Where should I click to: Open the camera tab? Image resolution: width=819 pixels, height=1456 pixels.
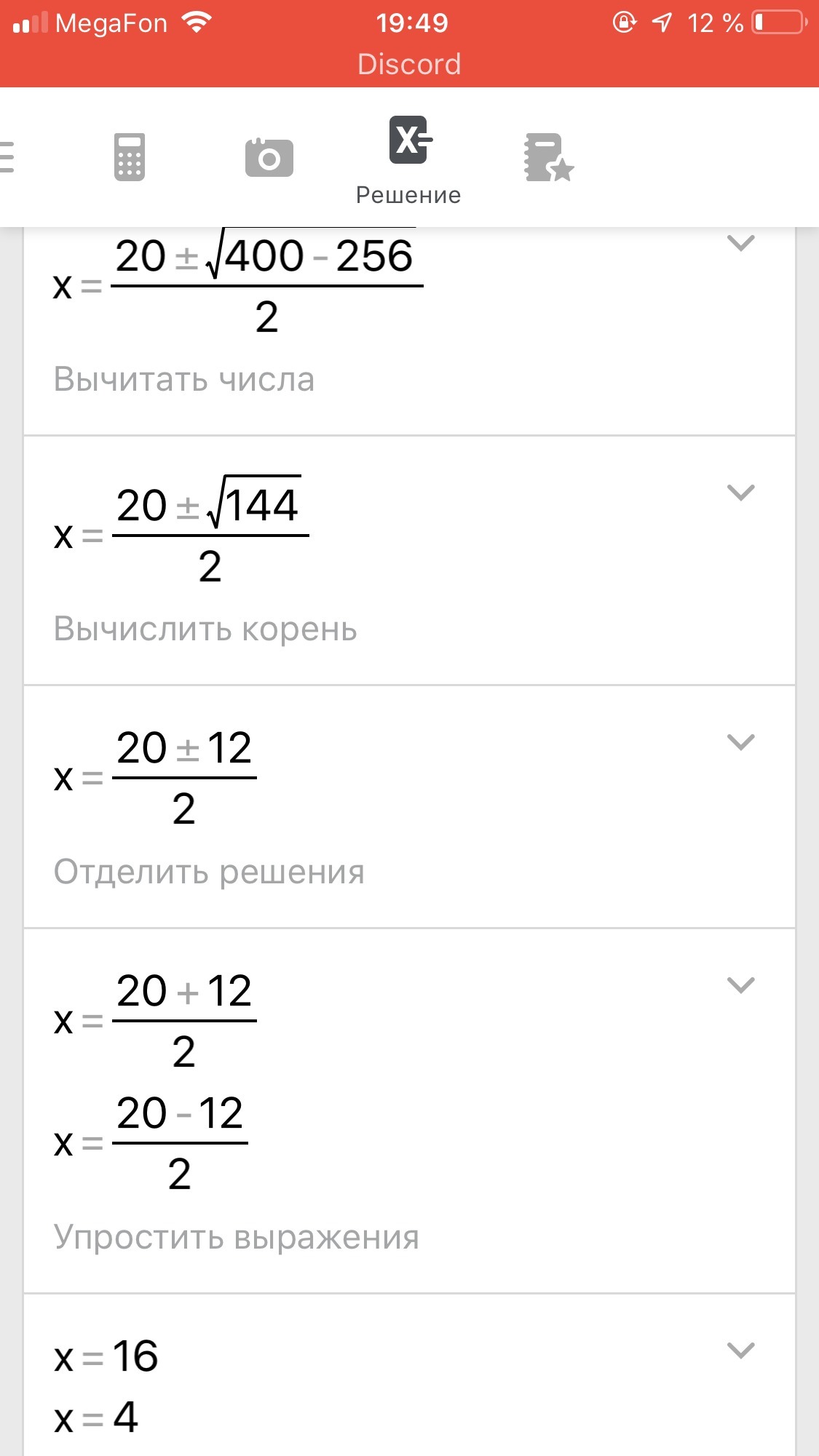coord(269,157)
